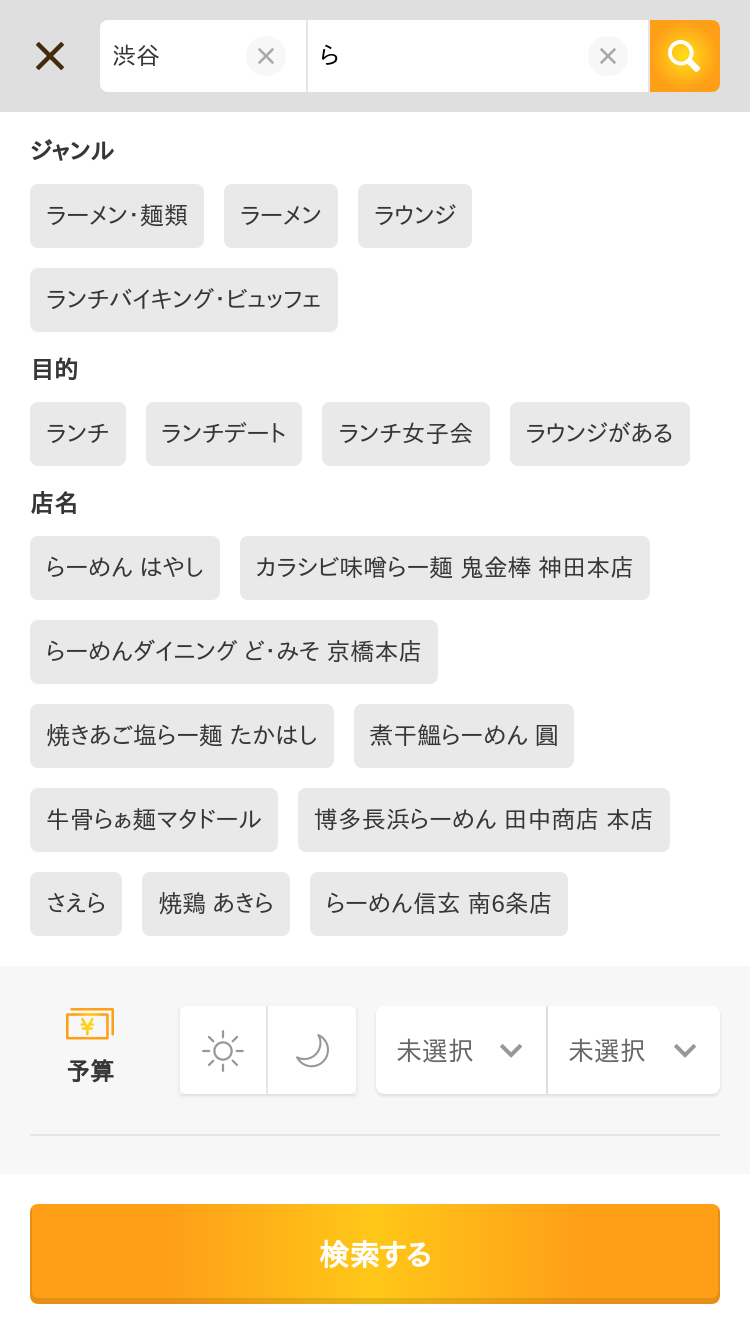Click the ランチバイキング･ビュッフェ genre chip

[183, 300]
